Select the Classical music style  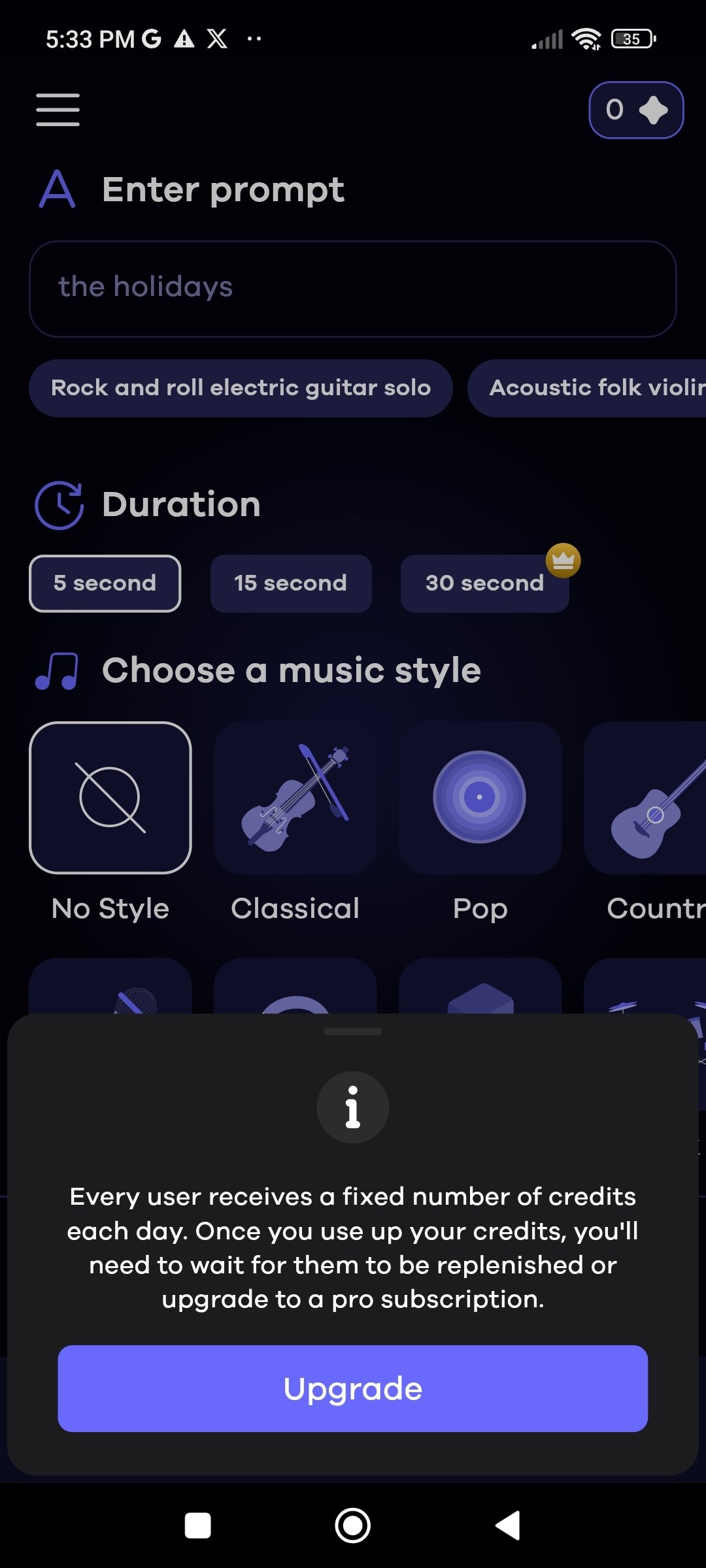coord(295,798)
